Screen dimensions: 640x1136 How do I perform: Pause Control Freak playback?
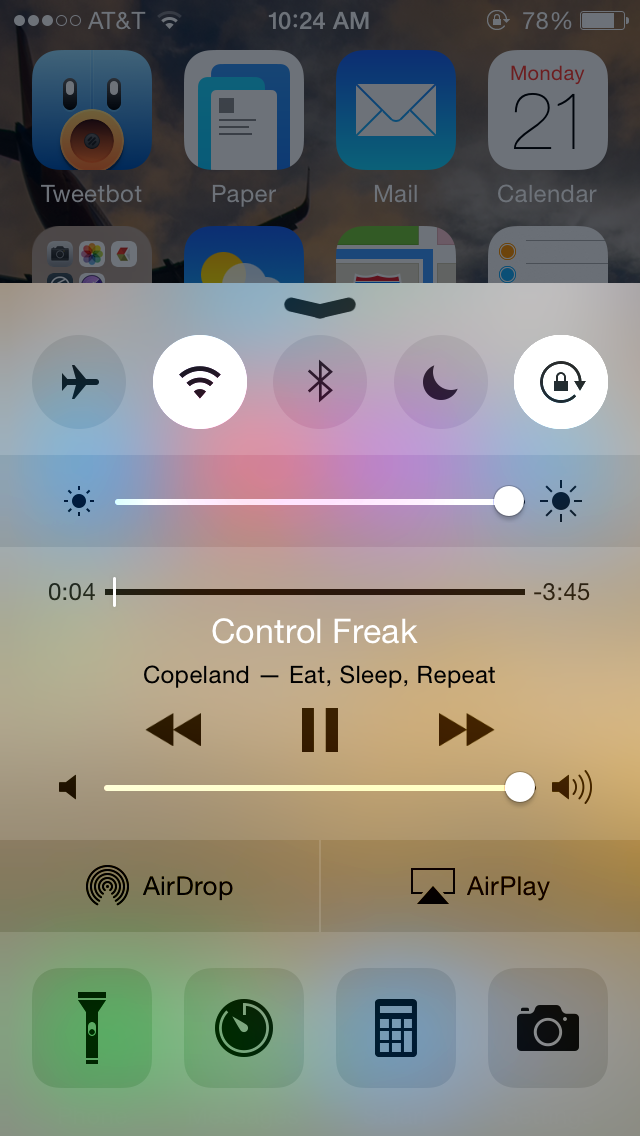[x=320, y=729]
